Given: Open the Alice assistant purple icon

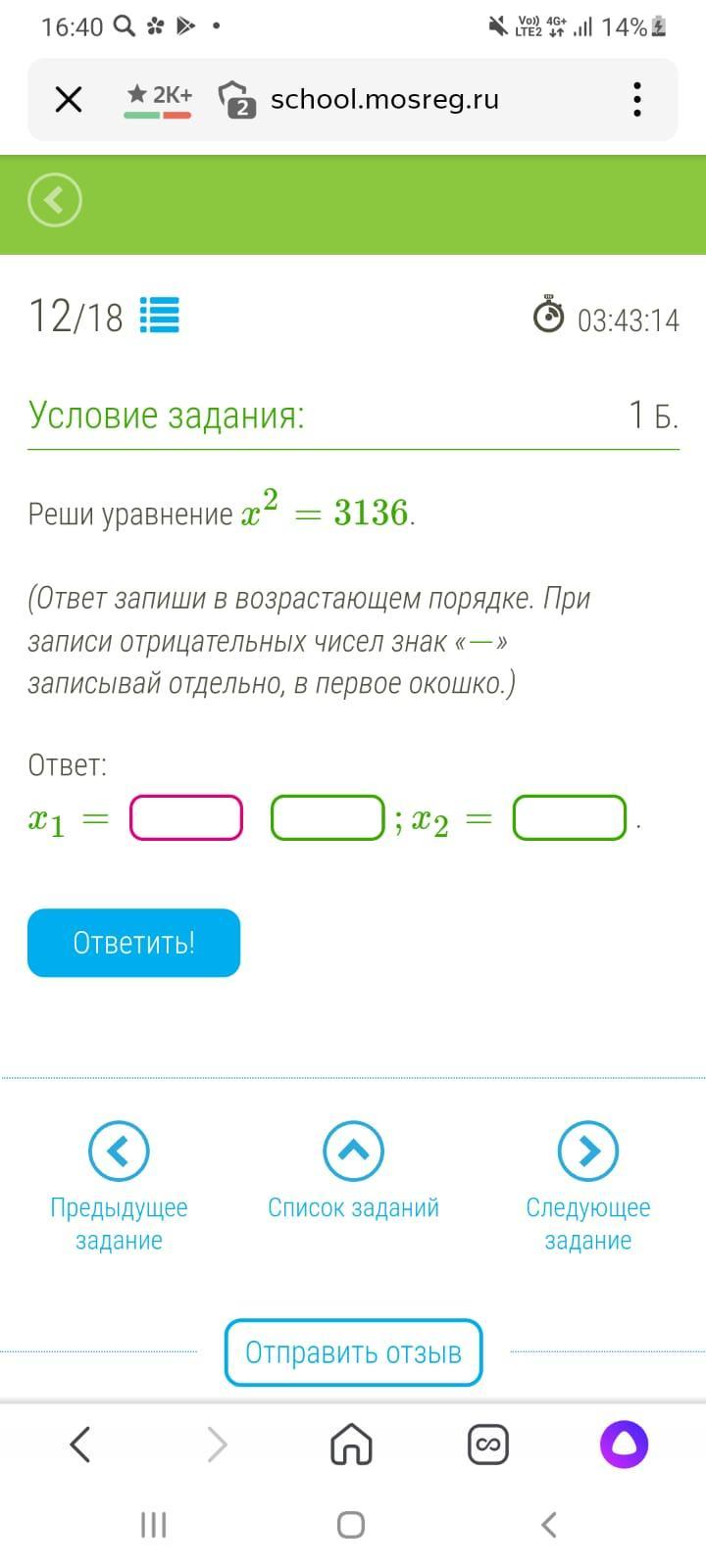Looking at the screenshot, I should 624,1444.
